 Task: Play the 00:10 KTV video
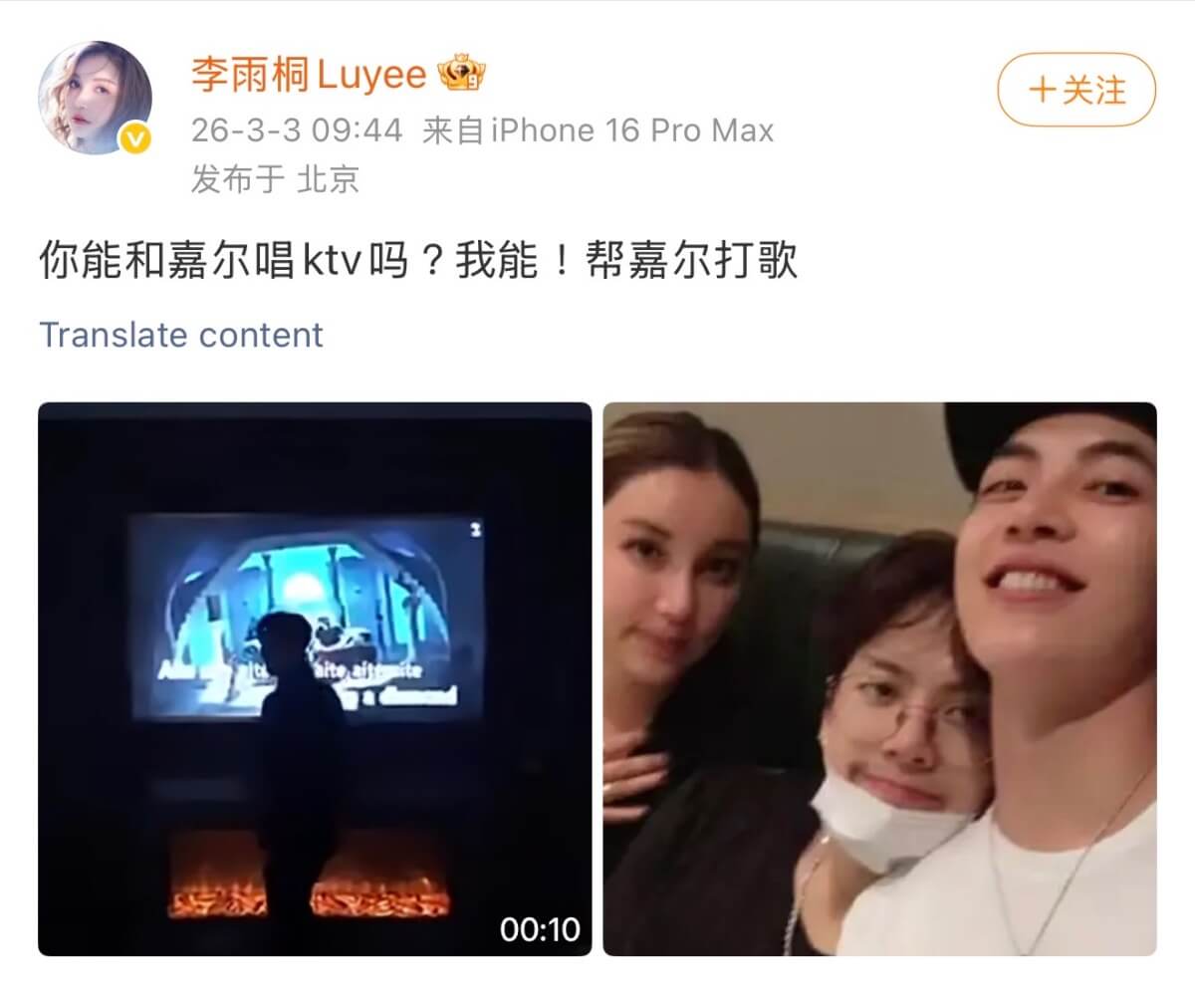(x=315, y=678)
